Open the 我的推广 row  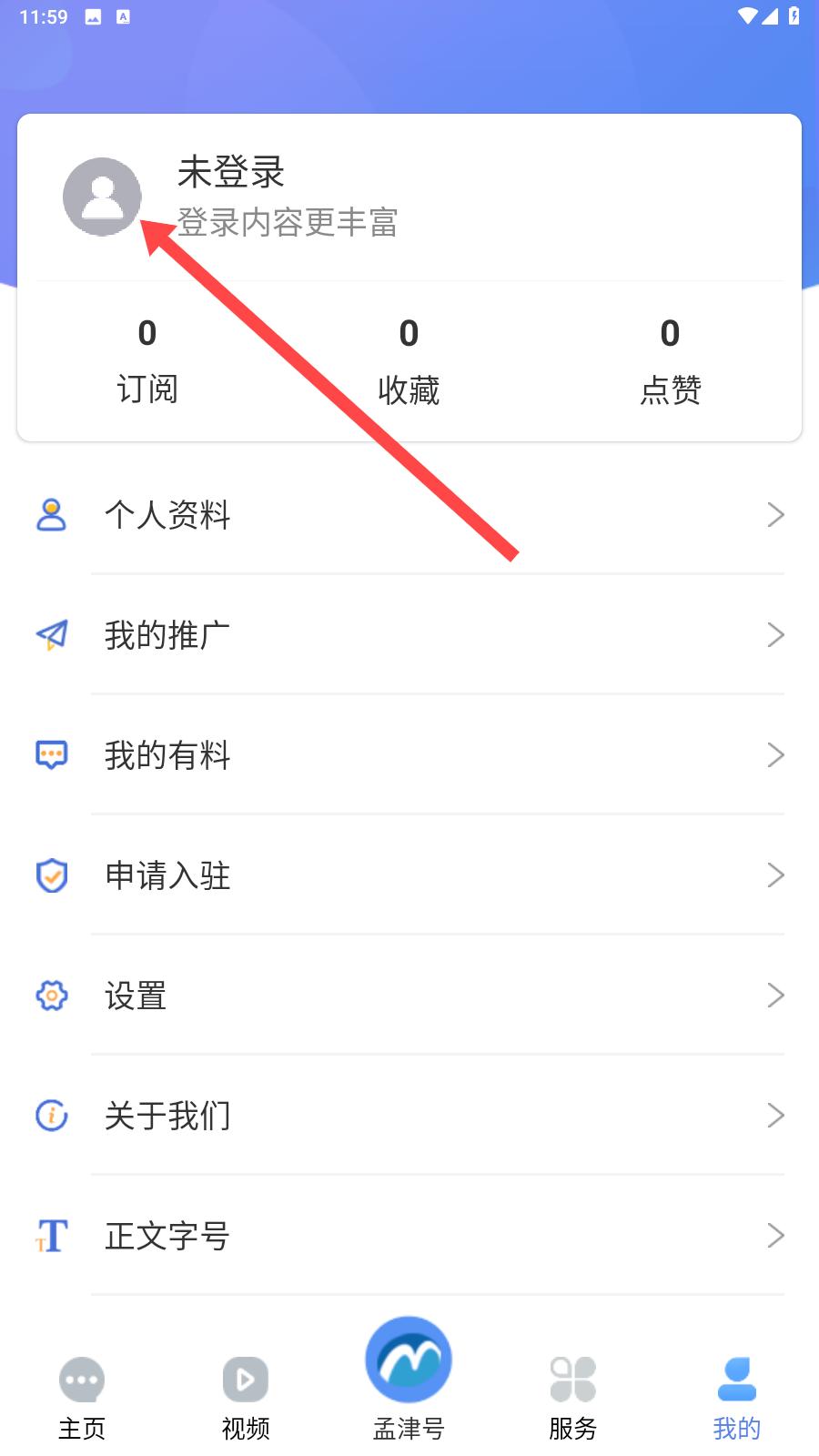tap(409, 635)
